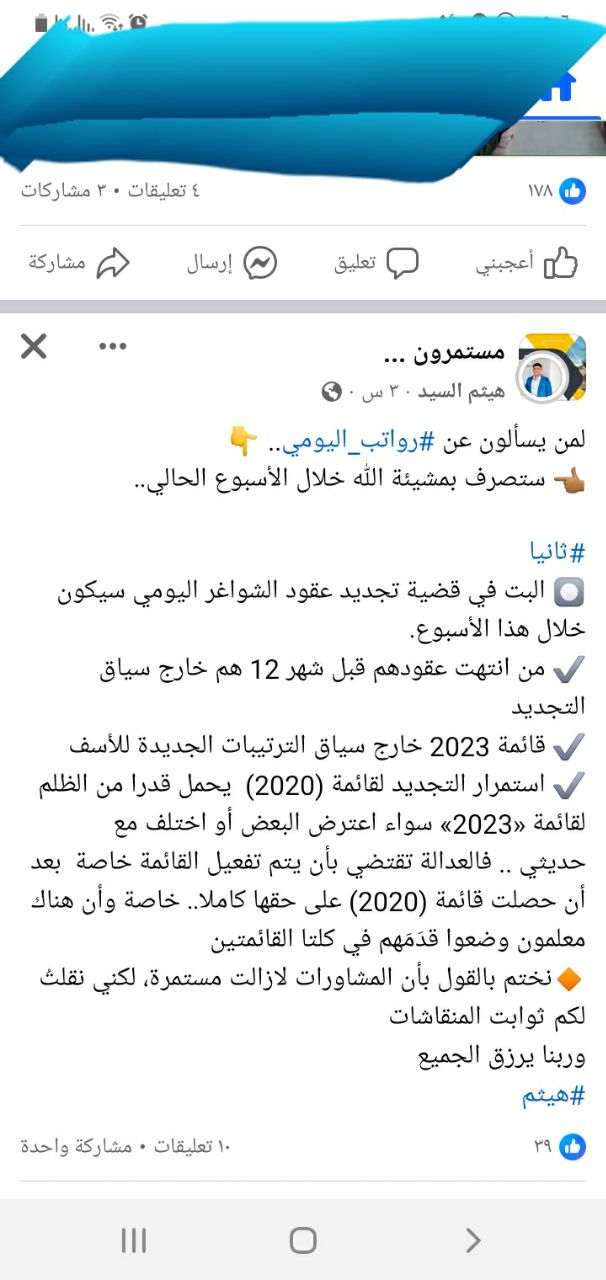Open recent apps from navigation bar
Viewport: 606px width, 1280px height.
tap(133, 1241)
